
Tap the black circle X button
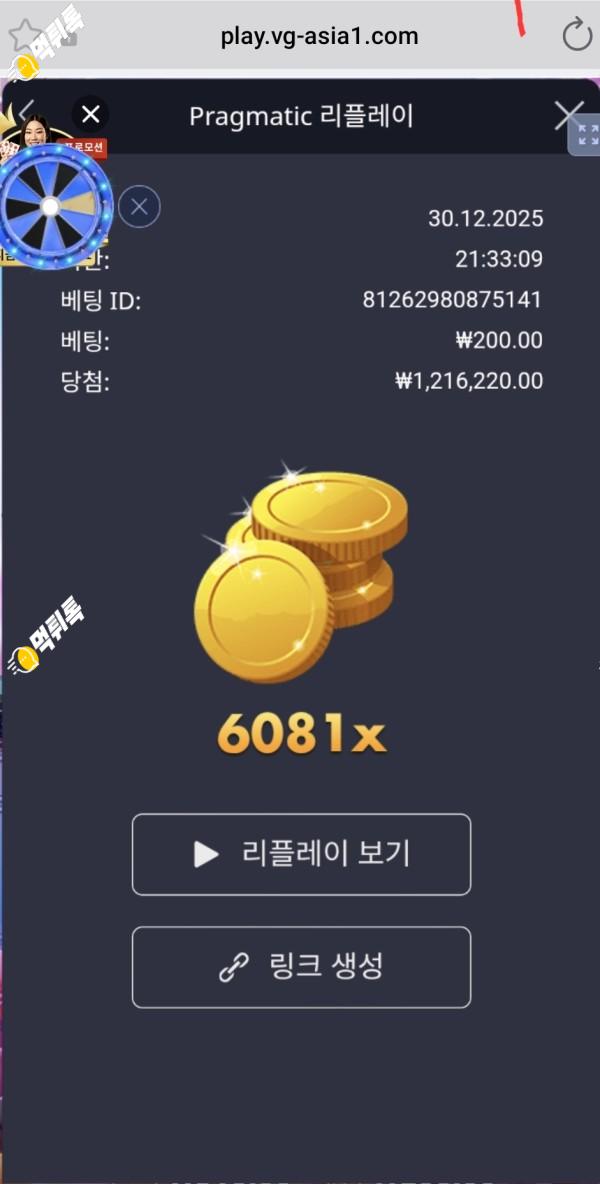point(90,114)
